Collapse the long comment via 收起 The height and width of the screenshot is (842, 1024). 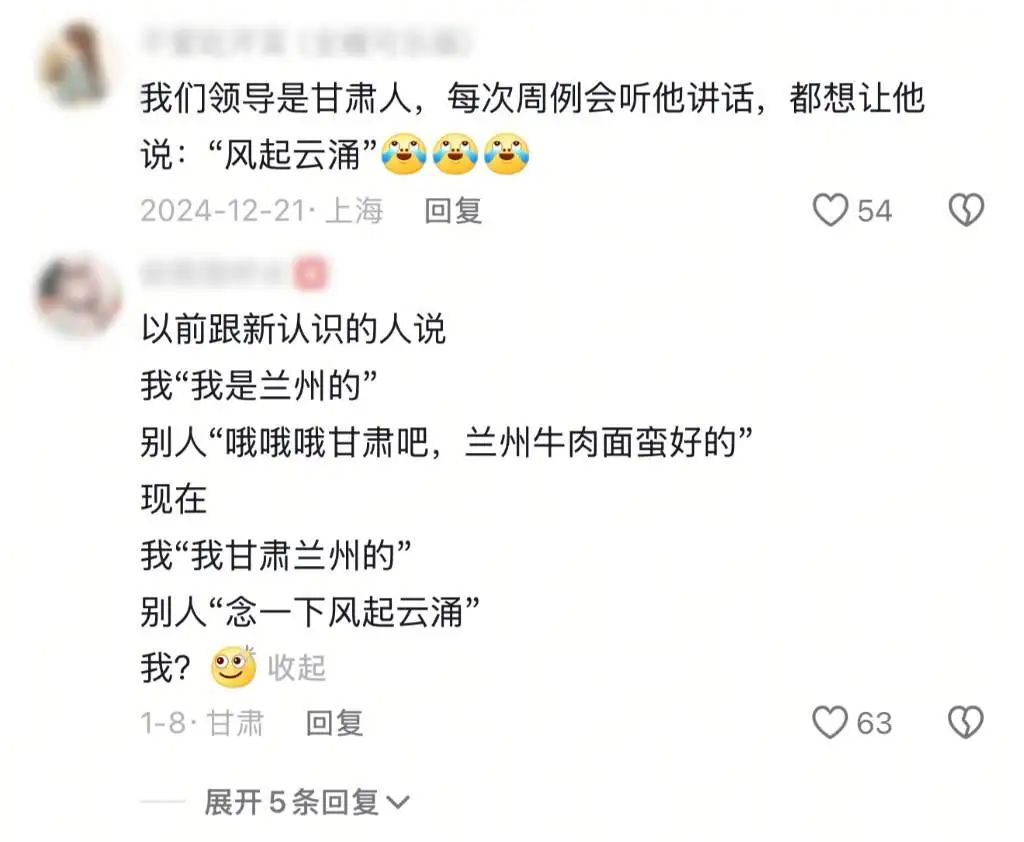(296, 668)
